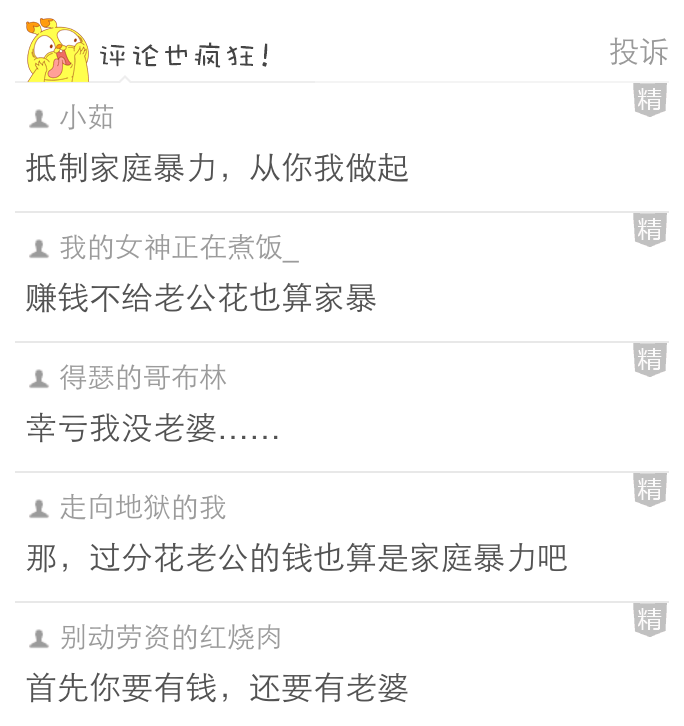This screenshot has height=726, width=684.
Task: Select the comment by 走向地狱的我
Action: coord(296,557)
